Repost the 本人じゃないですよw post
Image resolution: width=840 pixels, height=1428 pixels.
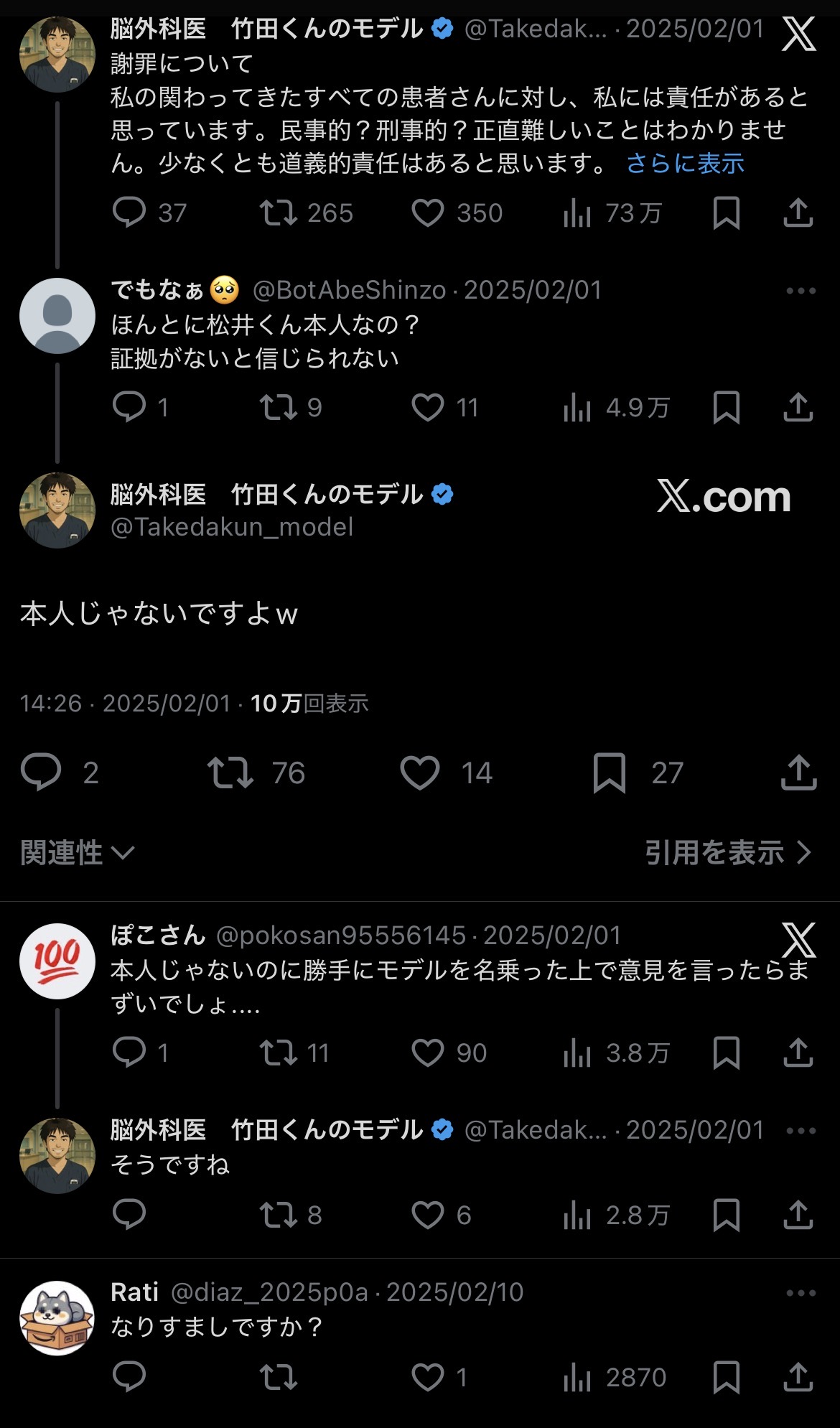coord(230,773)
